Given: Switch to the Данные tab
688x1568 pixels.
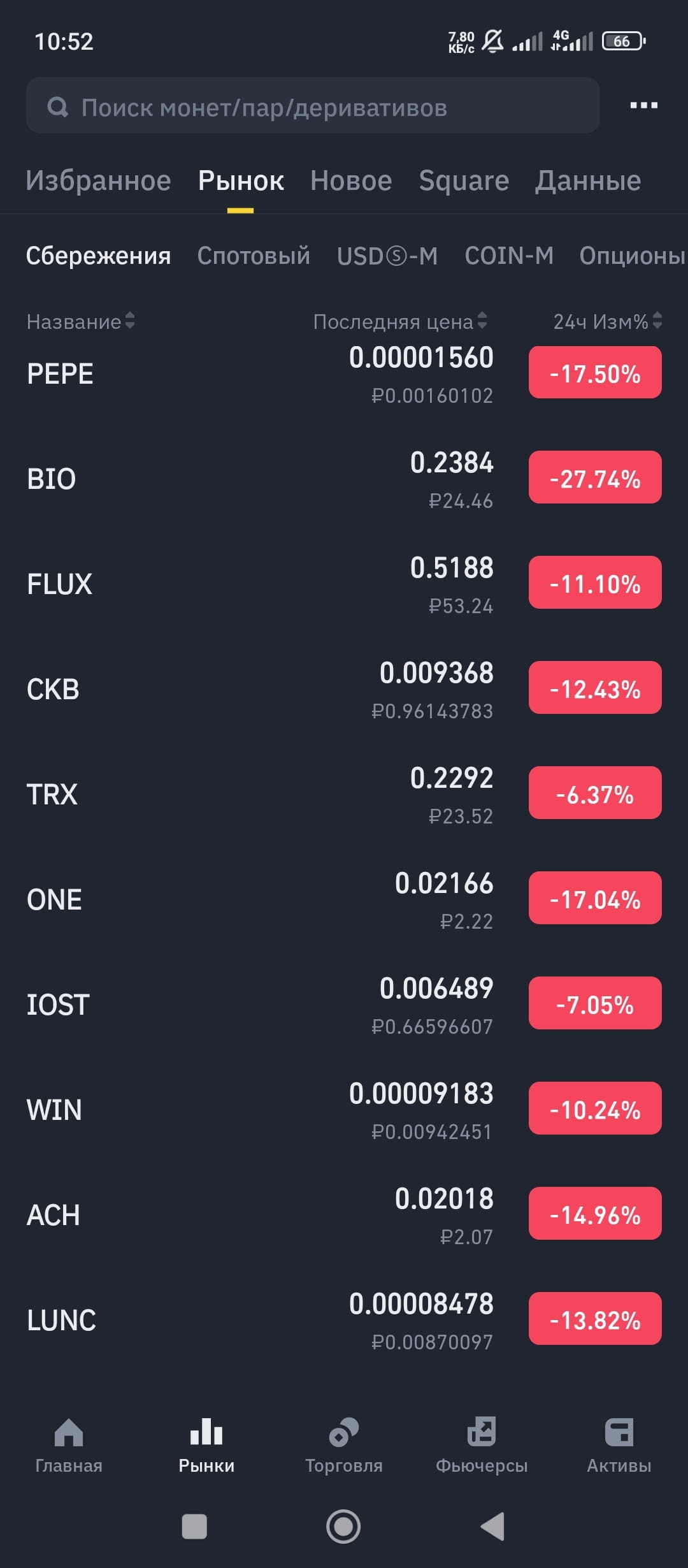Looking at the screenshot, I should coord(588,181).
